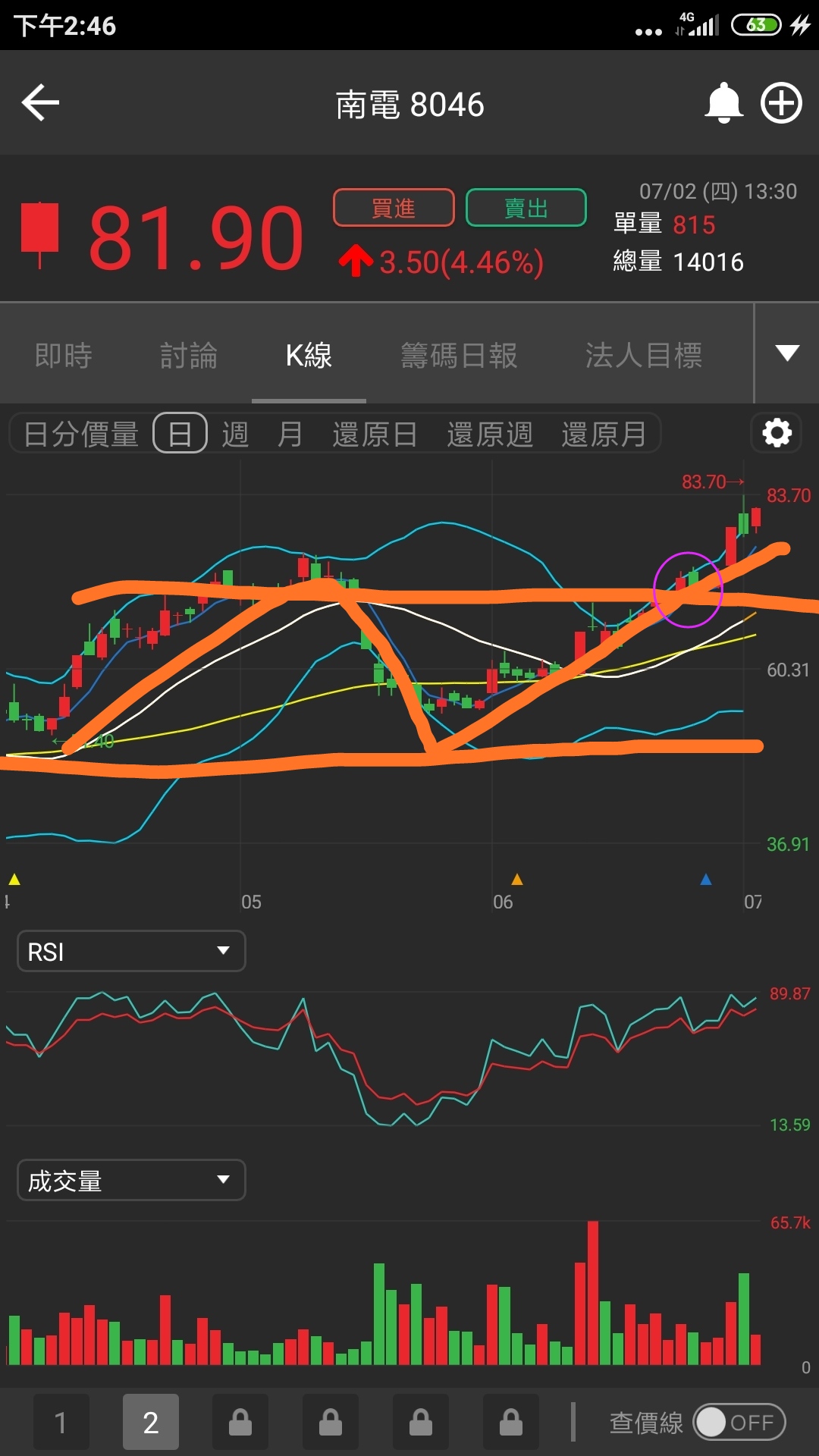
Task: Tap the 賣出 sell button
Action: tap(526, 208)
